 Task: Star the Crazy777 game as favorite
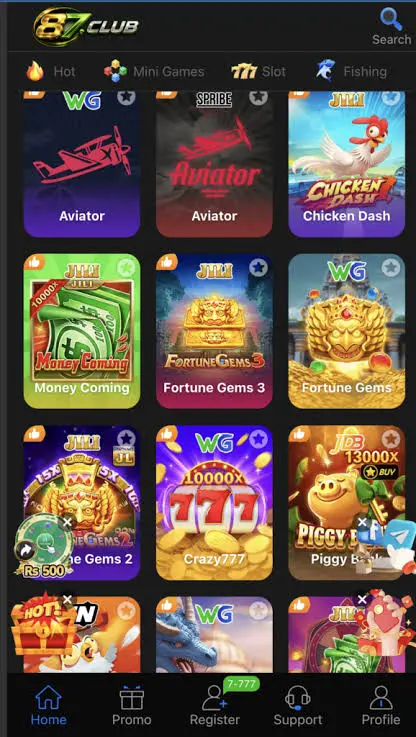click(258, 439)
